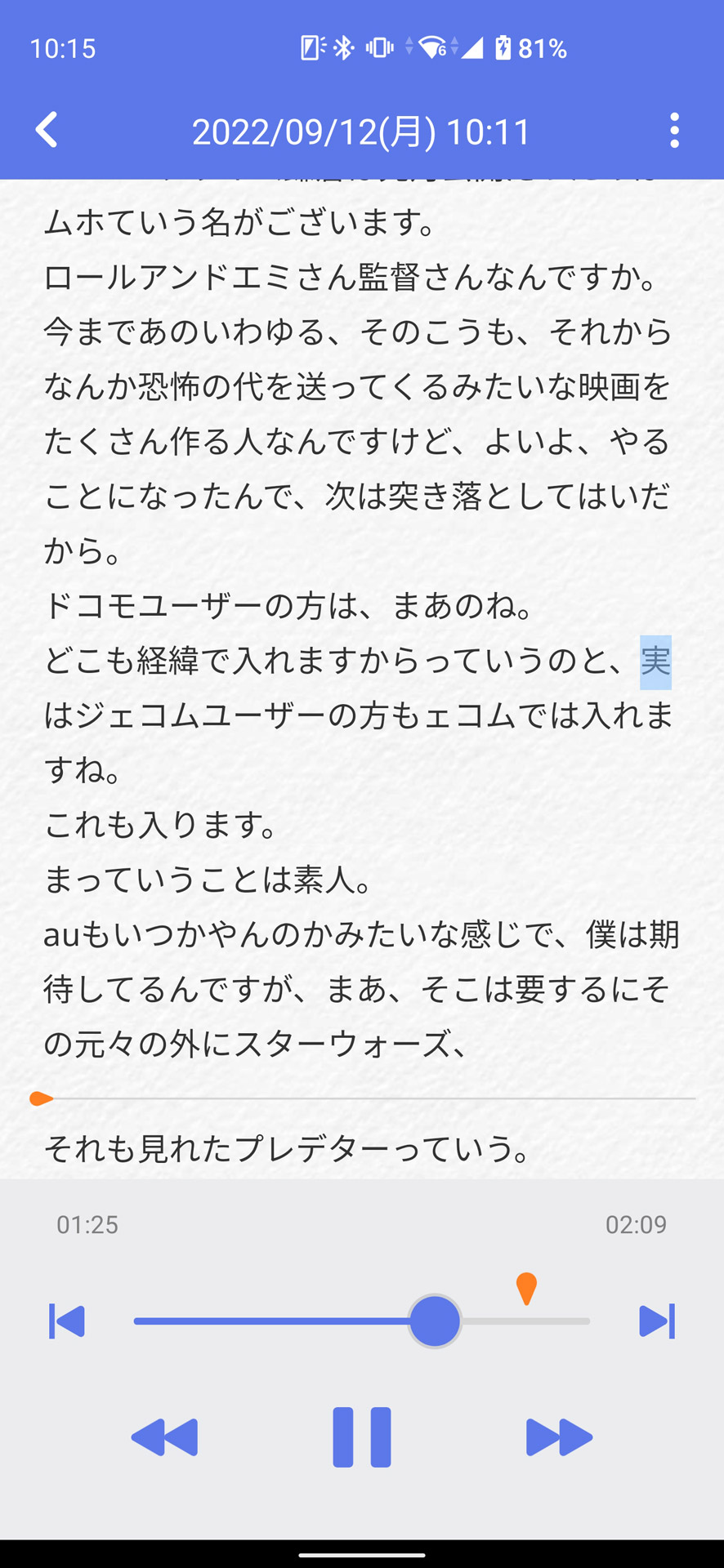Open the three-dot overflow menu
Viewport: 724px width, 1568px height.
tap(673, 129)
